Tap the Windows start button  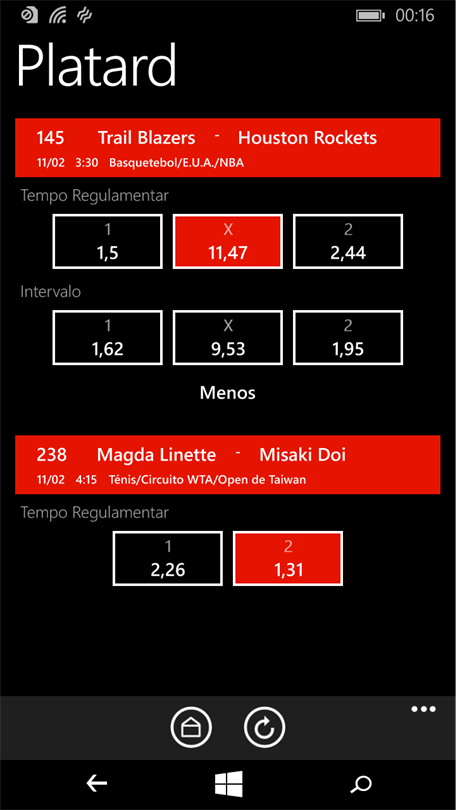pyautogui.click(x=228, y=784)
